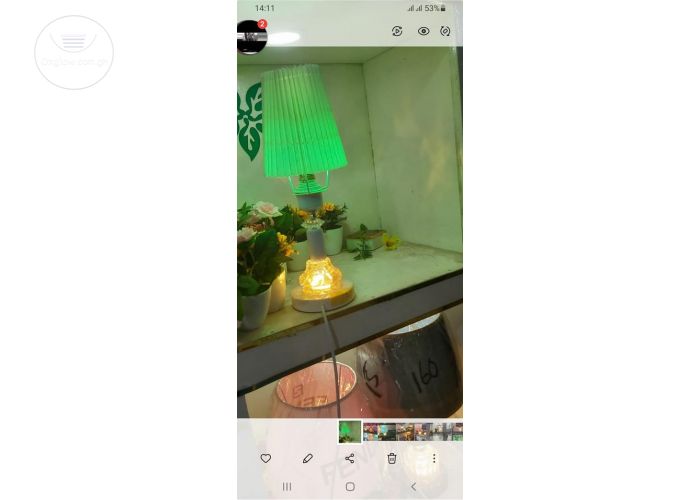Go to the home screen
The image size is (700, 500).
pos(350,486)
